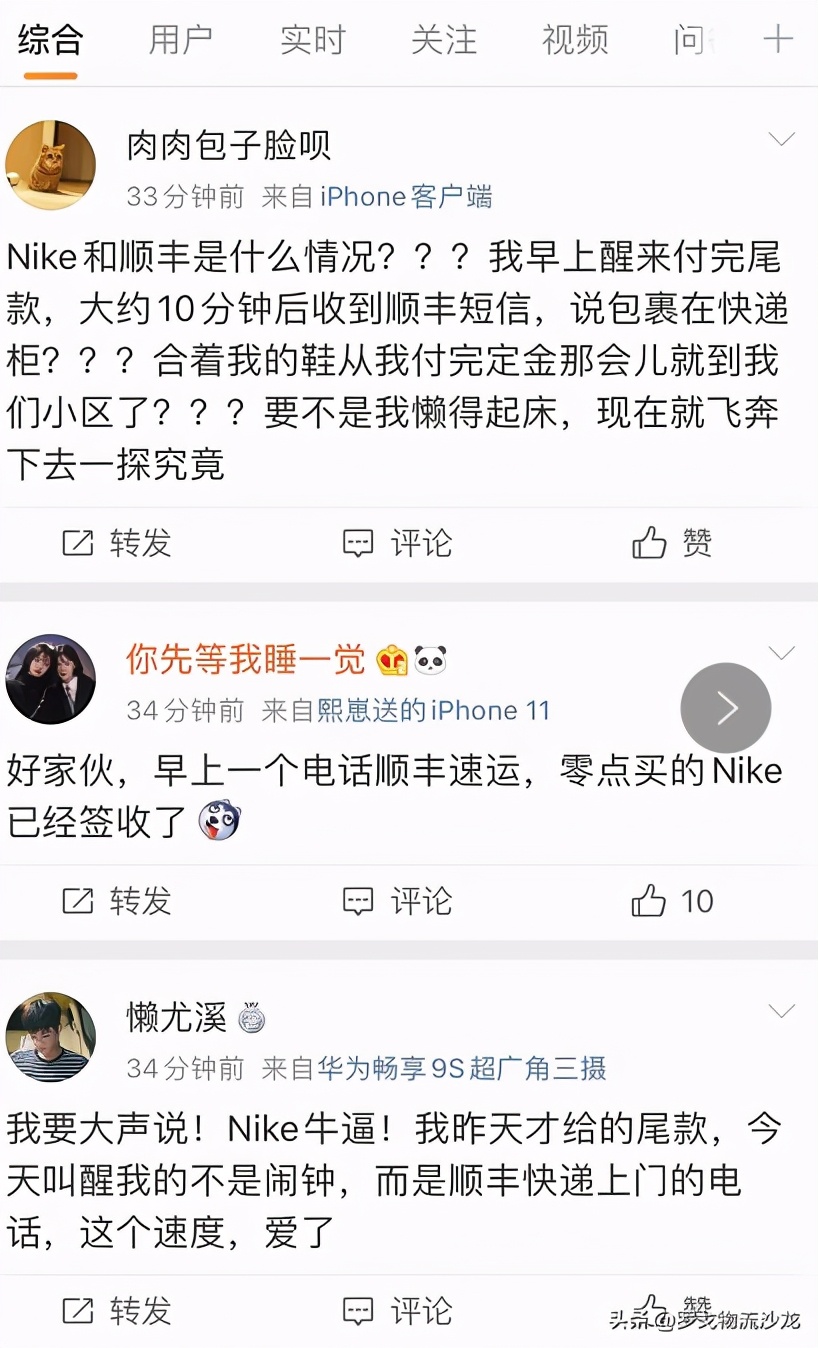Viewport: 818px width, 1348px height.
Task: Open the 实时 tab
Action: click(312, 41)
